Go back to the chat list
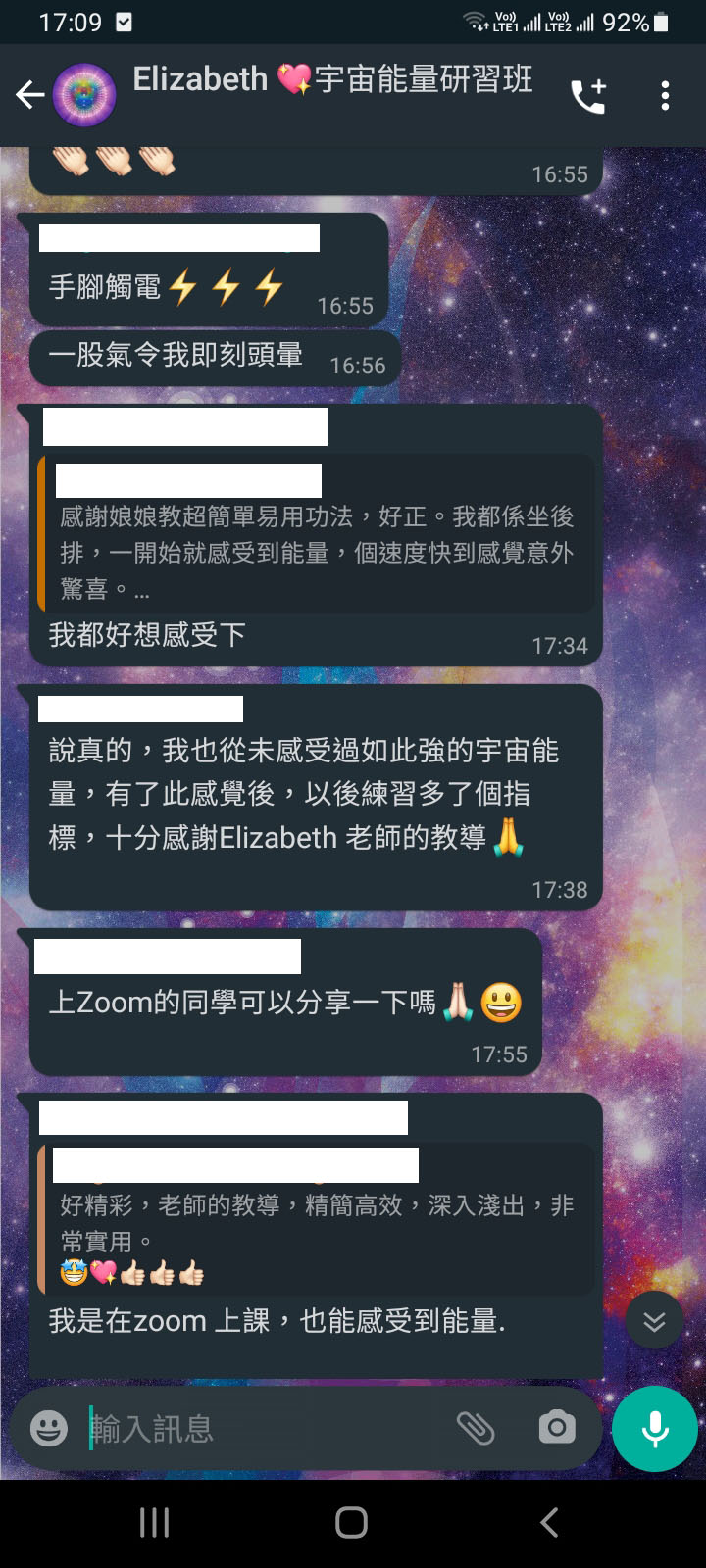Screen dimensions: 706x1568 (x=30, y=95)
